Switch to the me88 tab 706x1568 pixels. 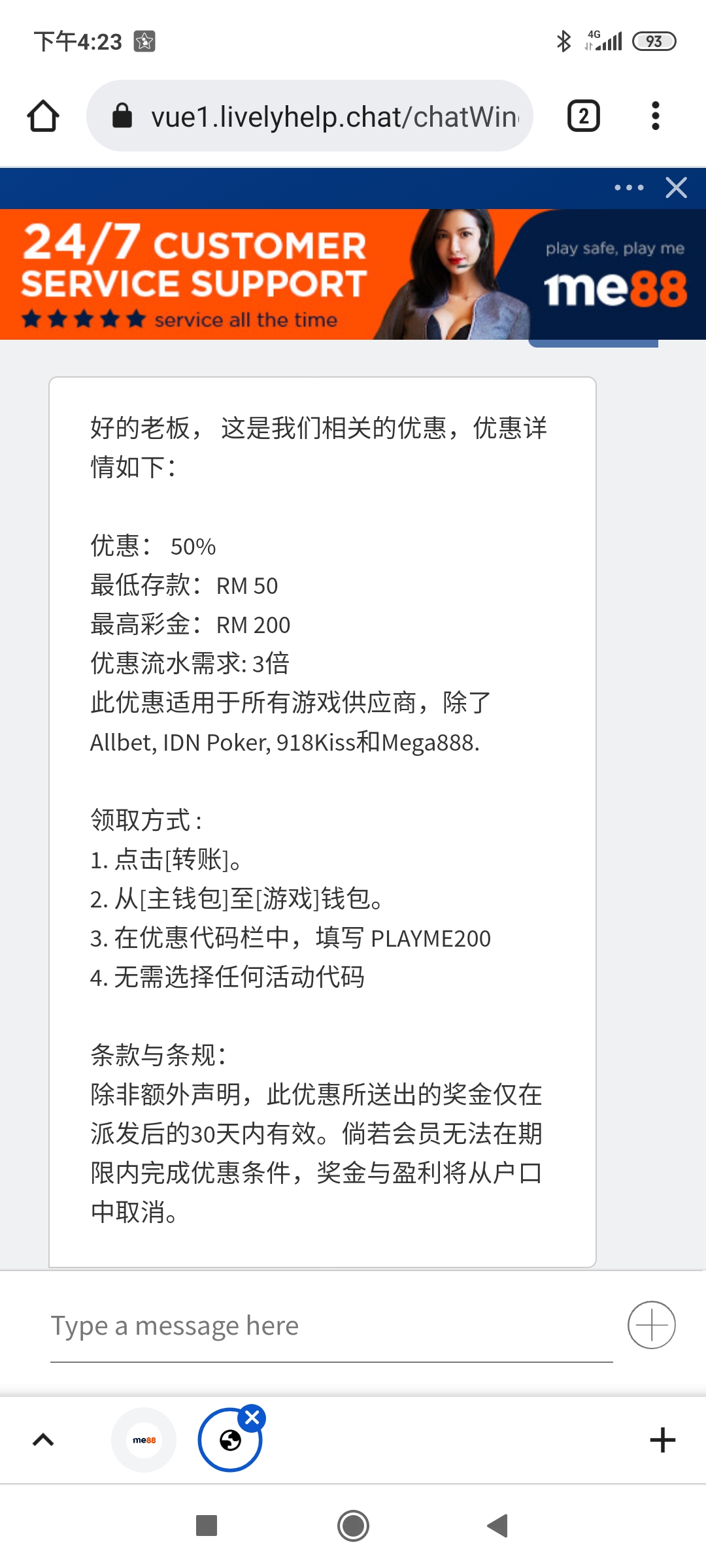tap(144, 1440)
